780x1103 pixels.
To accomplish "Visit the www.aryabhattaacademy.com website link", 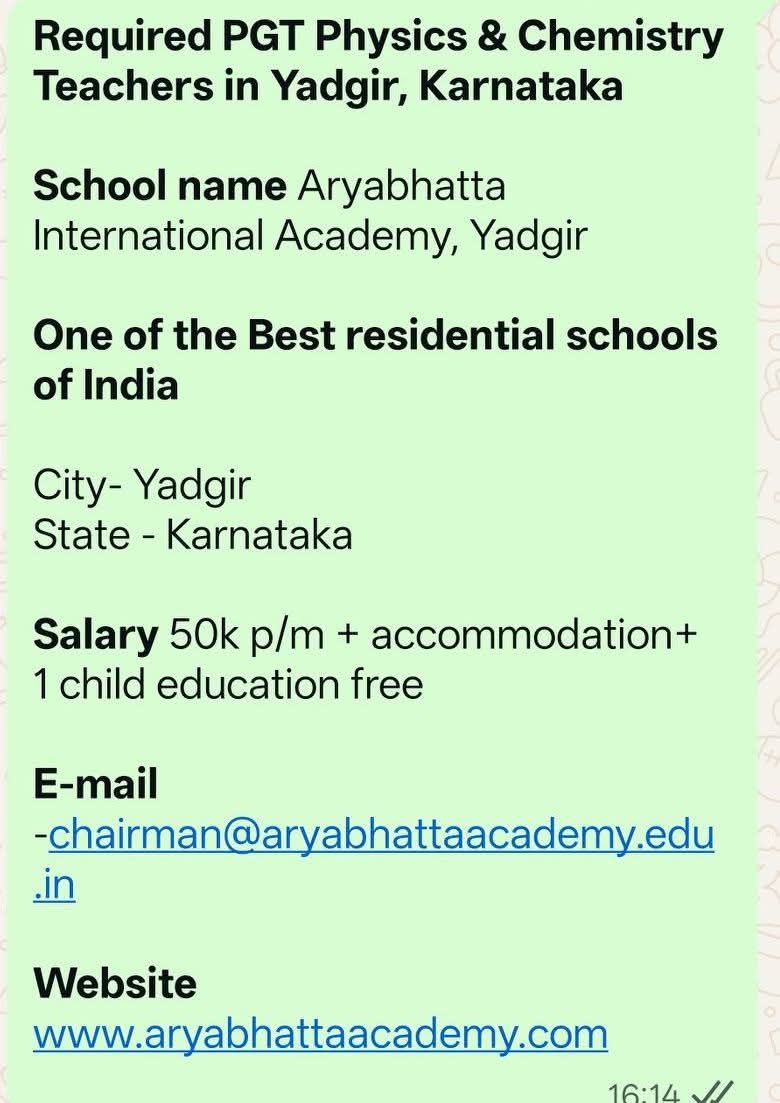I will (x=320, y=1033).
